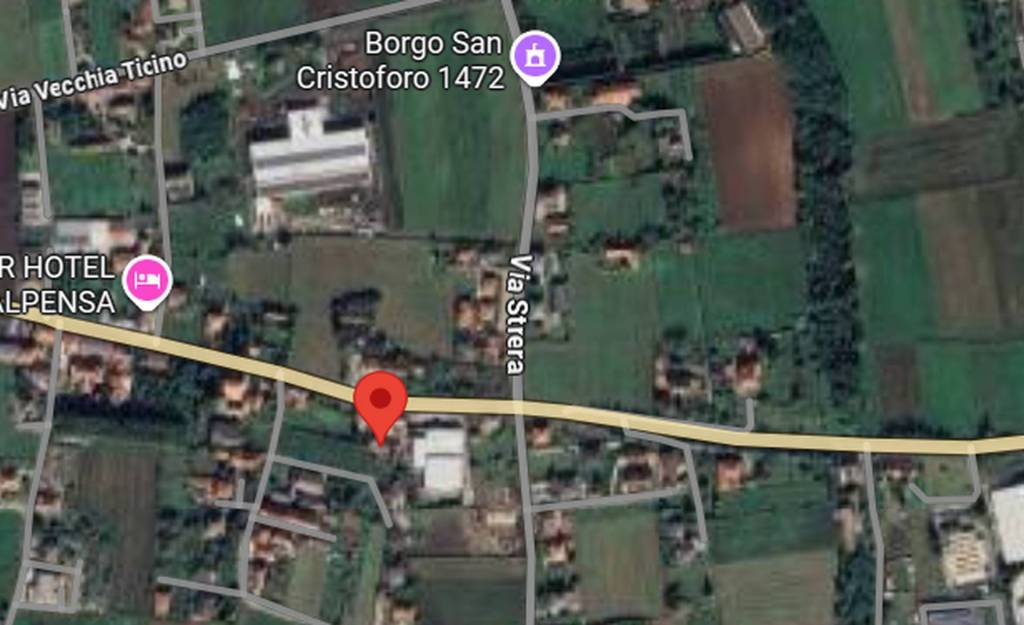The image size is (1024, 625).
Task: Open the hotel Malpensa pink bed marker
Action: click(147, 280)
